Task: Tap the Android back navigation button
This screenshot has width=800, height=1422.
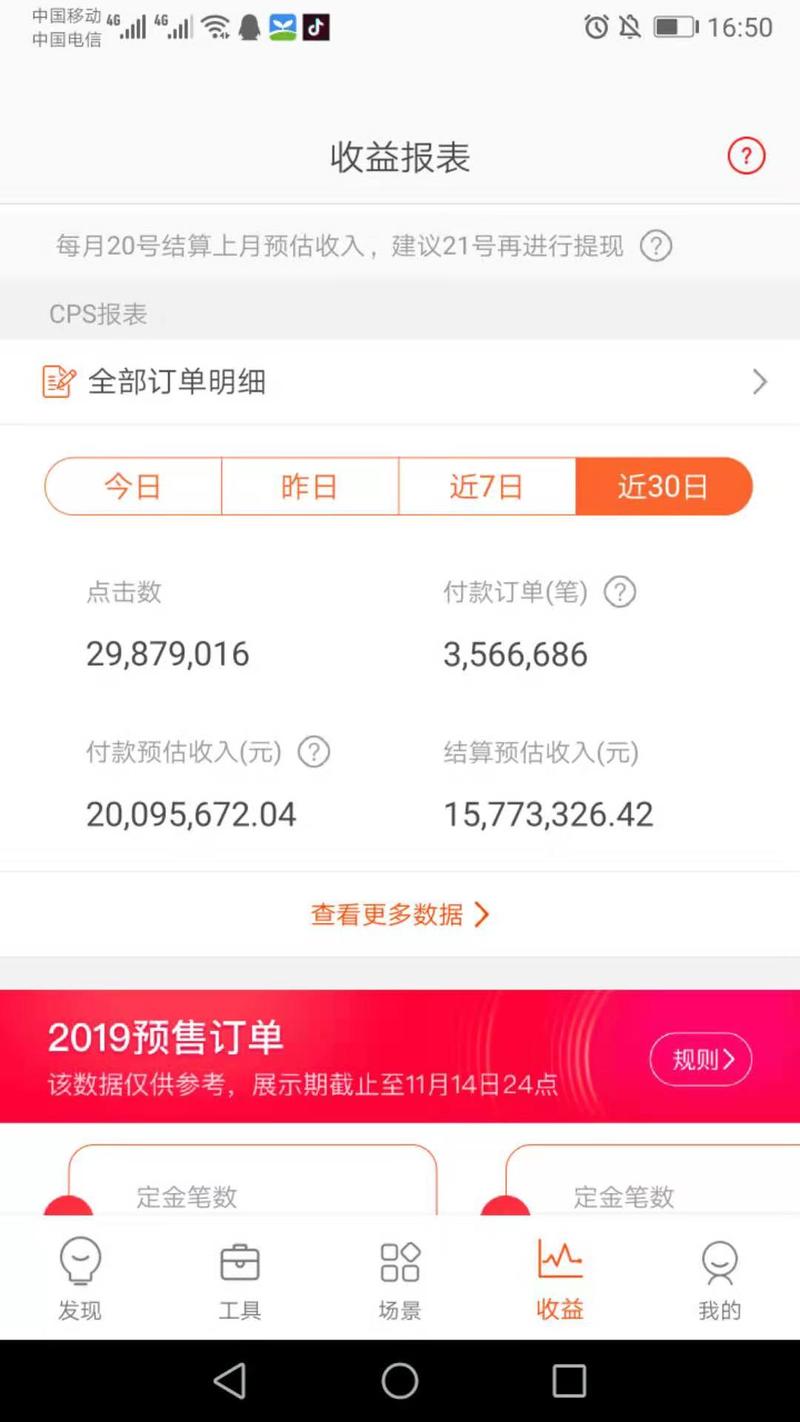Action: [229, 1381]
